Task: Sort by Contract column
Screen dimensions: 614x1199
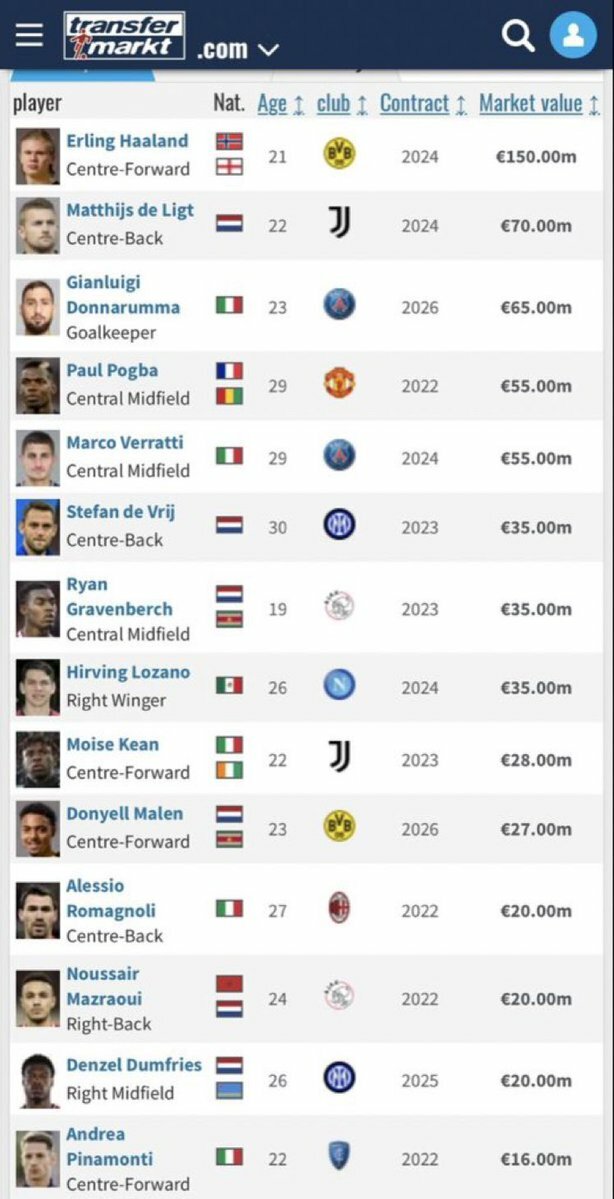Action: click(424, 103)
